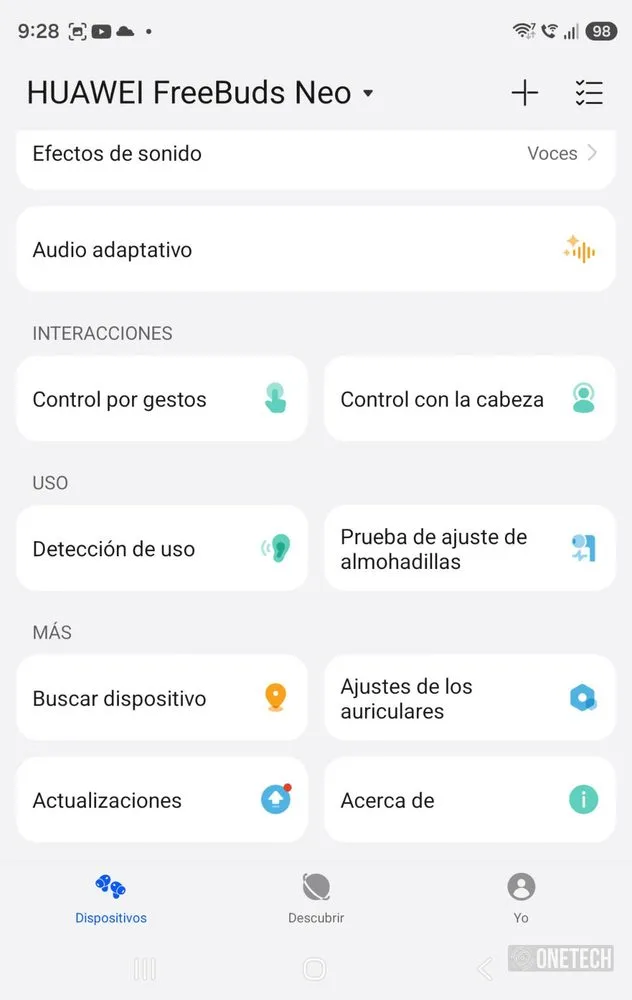Open the device list checklist icon
The image size is (632, 1000).
pos(589,93)
